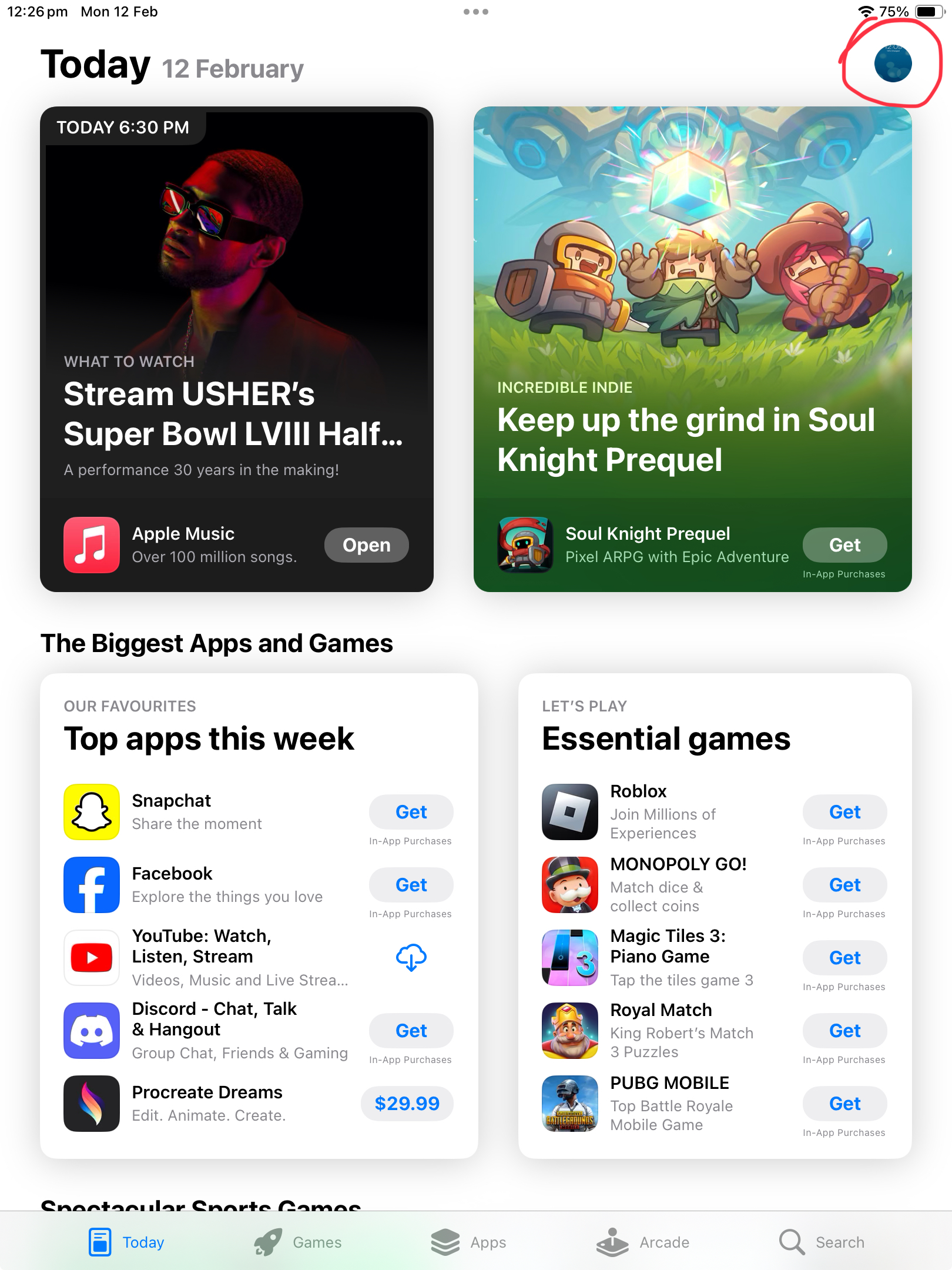The width and height of the screenshot is (952, 1270).
Task: Open the Arcade tab
Action: [x=642, y=1242]
